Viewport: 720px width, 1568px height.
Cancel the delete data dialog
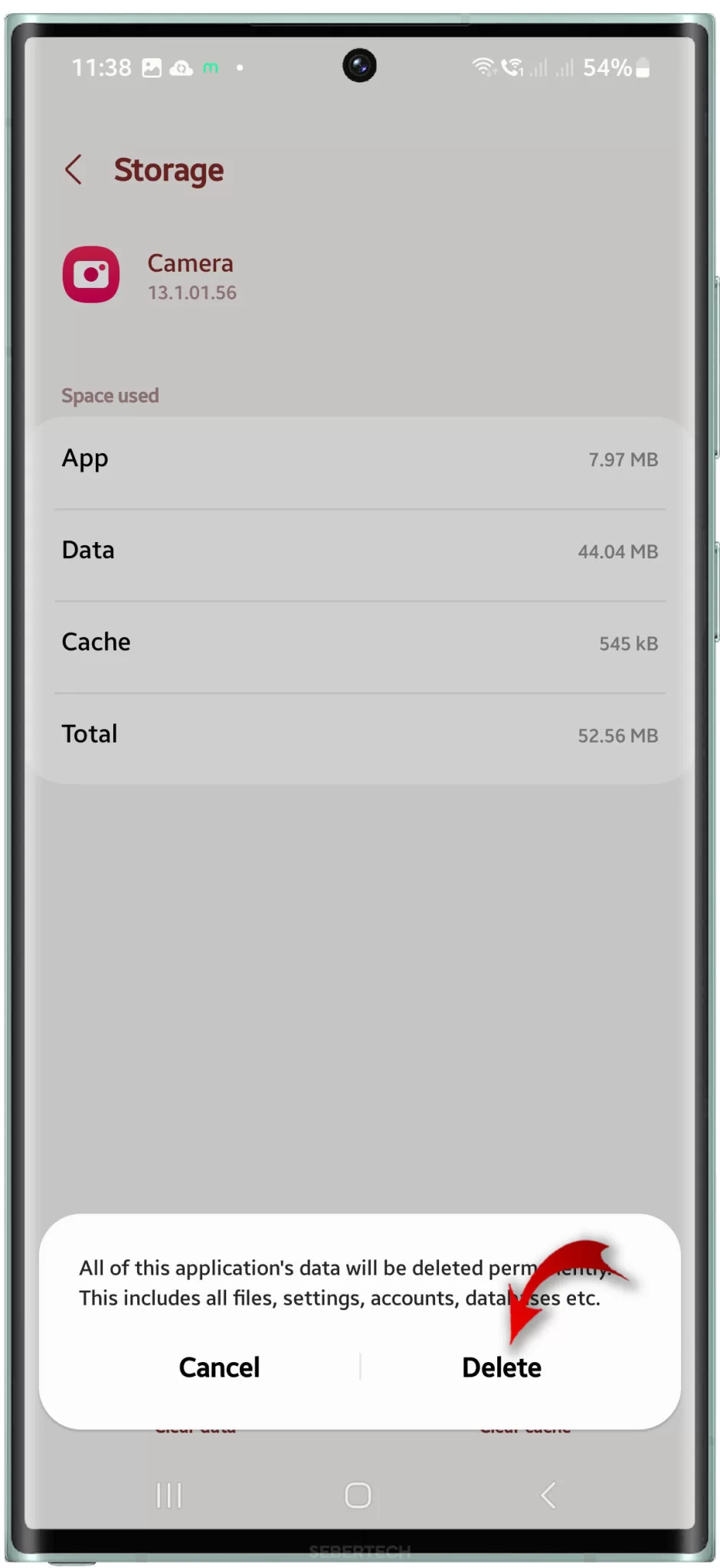coord(219,1367)
